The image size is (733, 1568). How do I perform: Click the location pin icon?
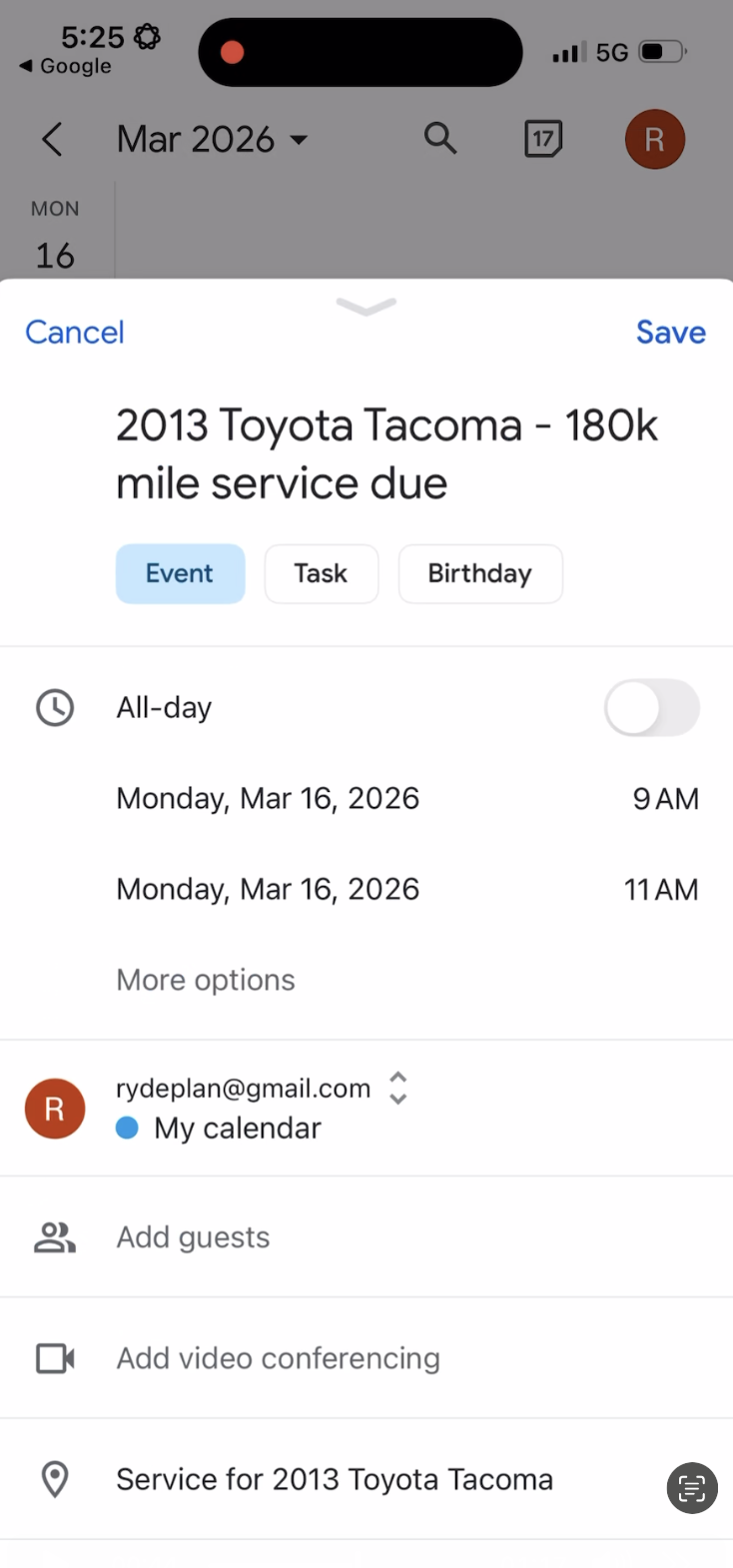55,1479
